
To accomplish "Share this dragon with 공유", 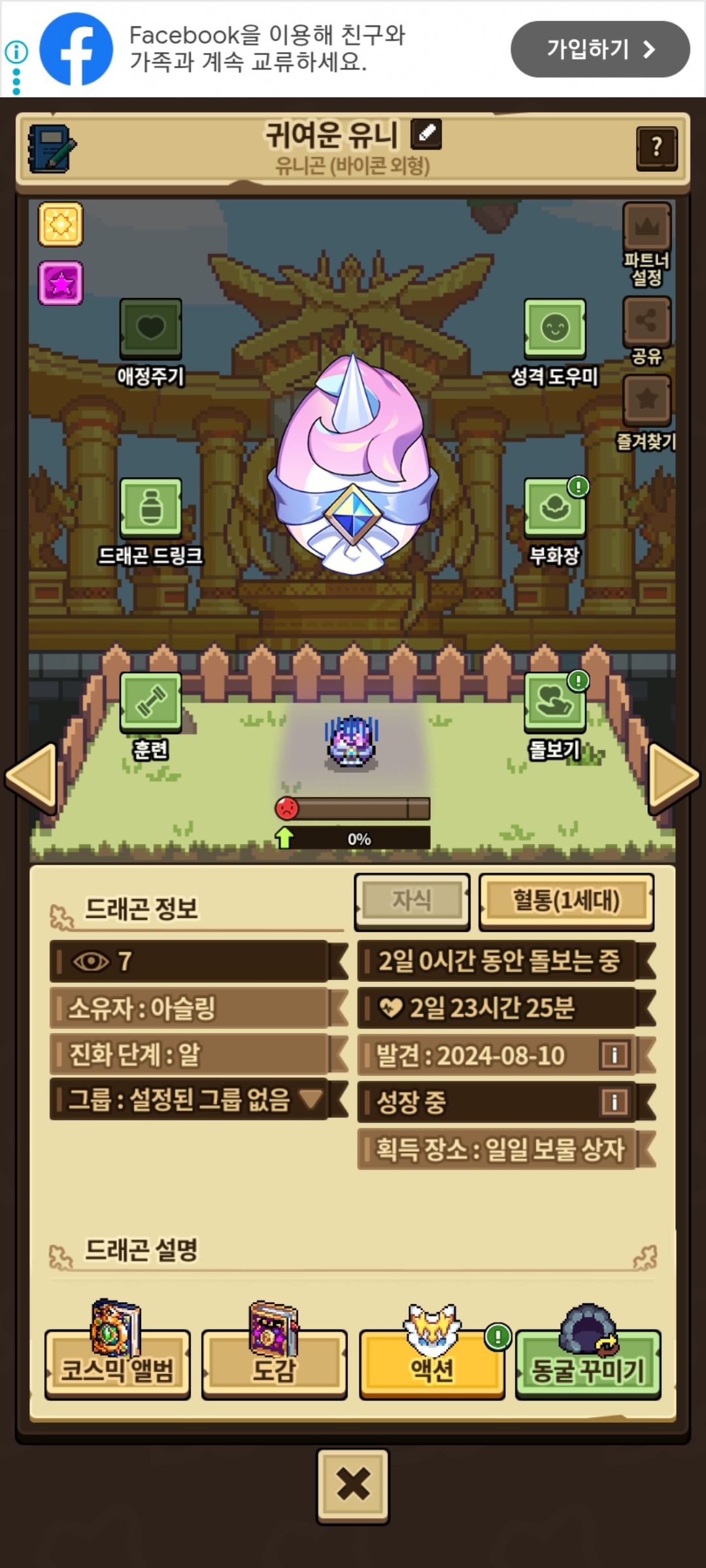I will point(647,321).
